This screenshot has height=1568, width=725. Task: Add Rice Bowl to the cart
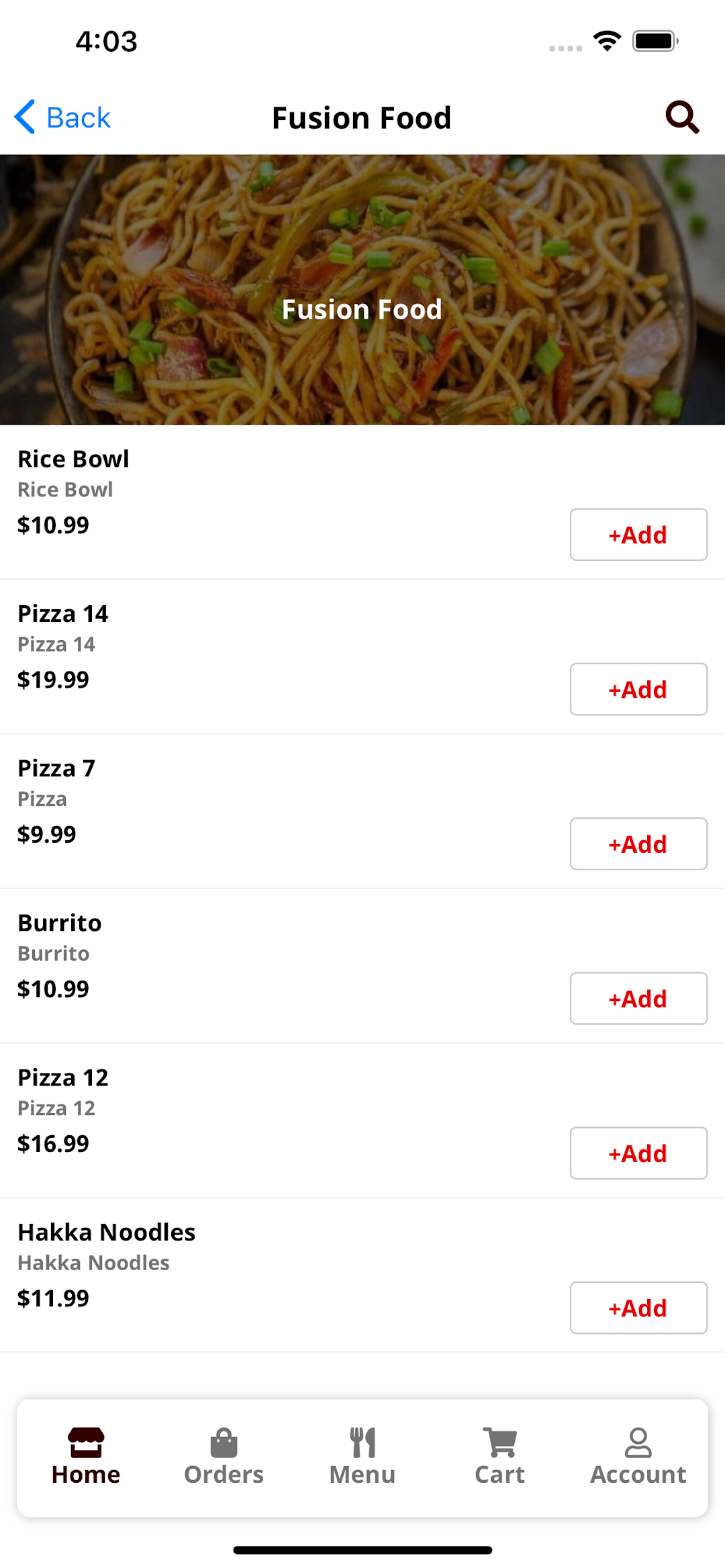[x=638, y=535]
